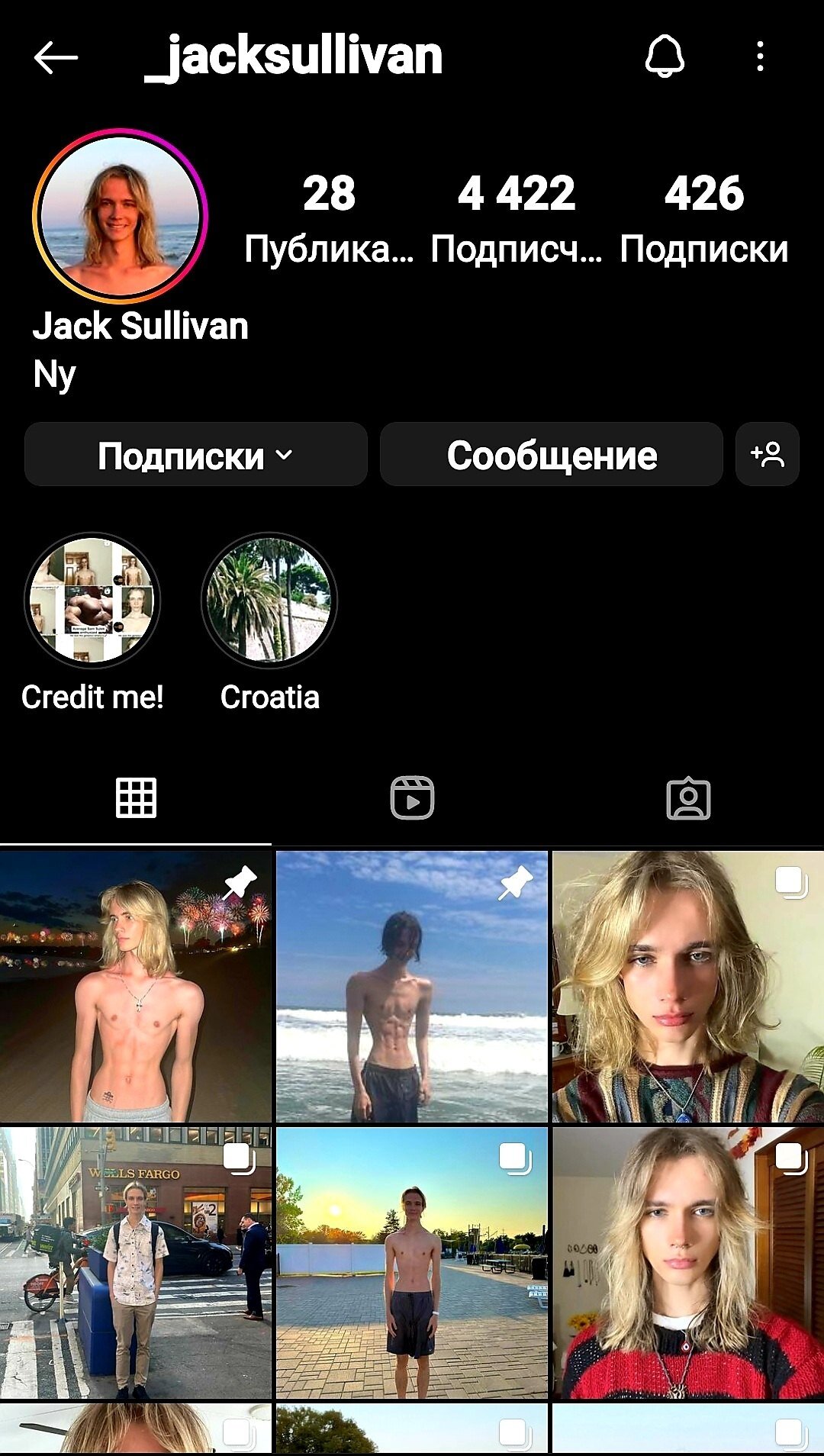Go back using the arrow
The width and height of the screenshot is (824, 1456).
point(56,57)
